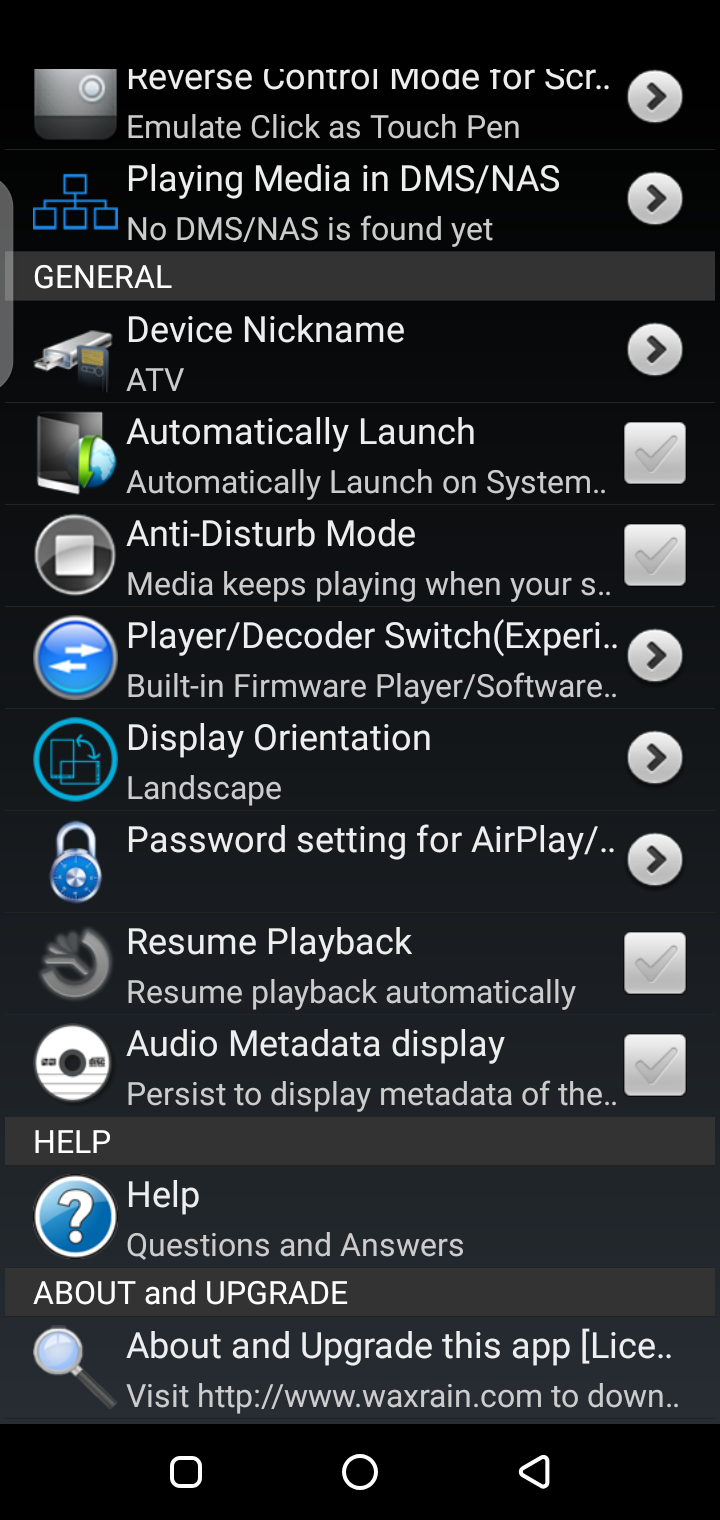Open Password setting for AirPlay
This screenshot has height=1520, width=720.
click(x=360, y=860)
